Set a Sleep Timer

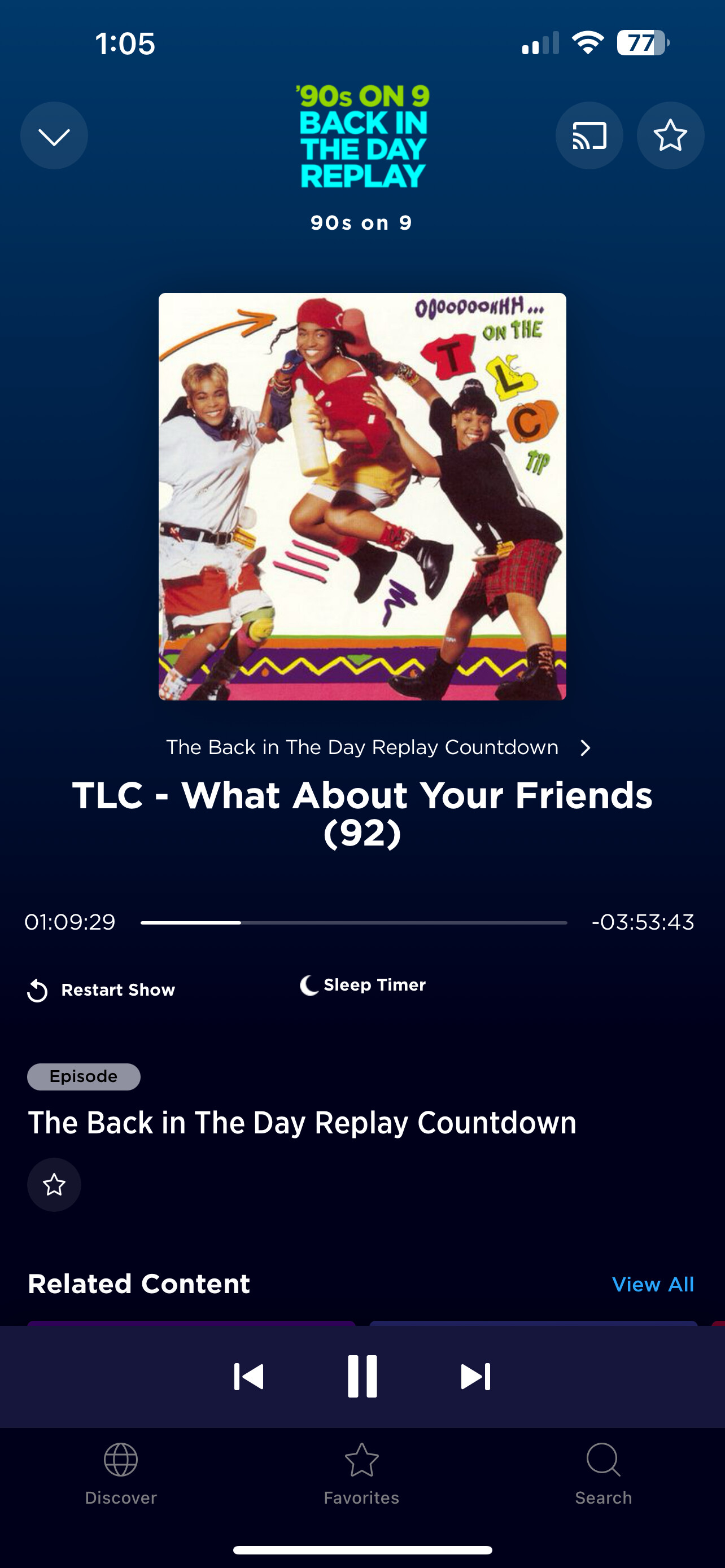tap(363, 985)
